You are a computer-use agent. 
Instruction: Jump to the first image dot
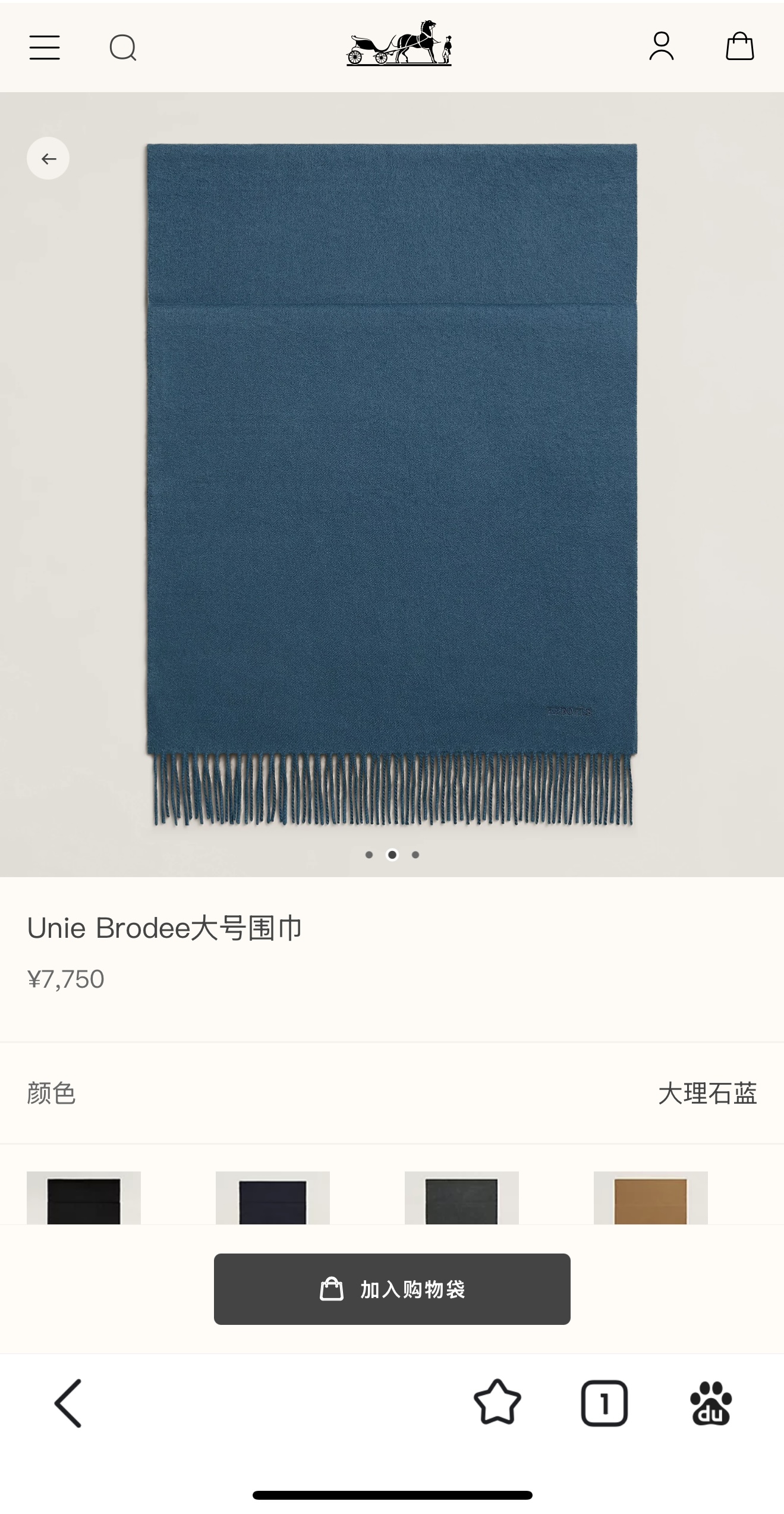point(369,855)
